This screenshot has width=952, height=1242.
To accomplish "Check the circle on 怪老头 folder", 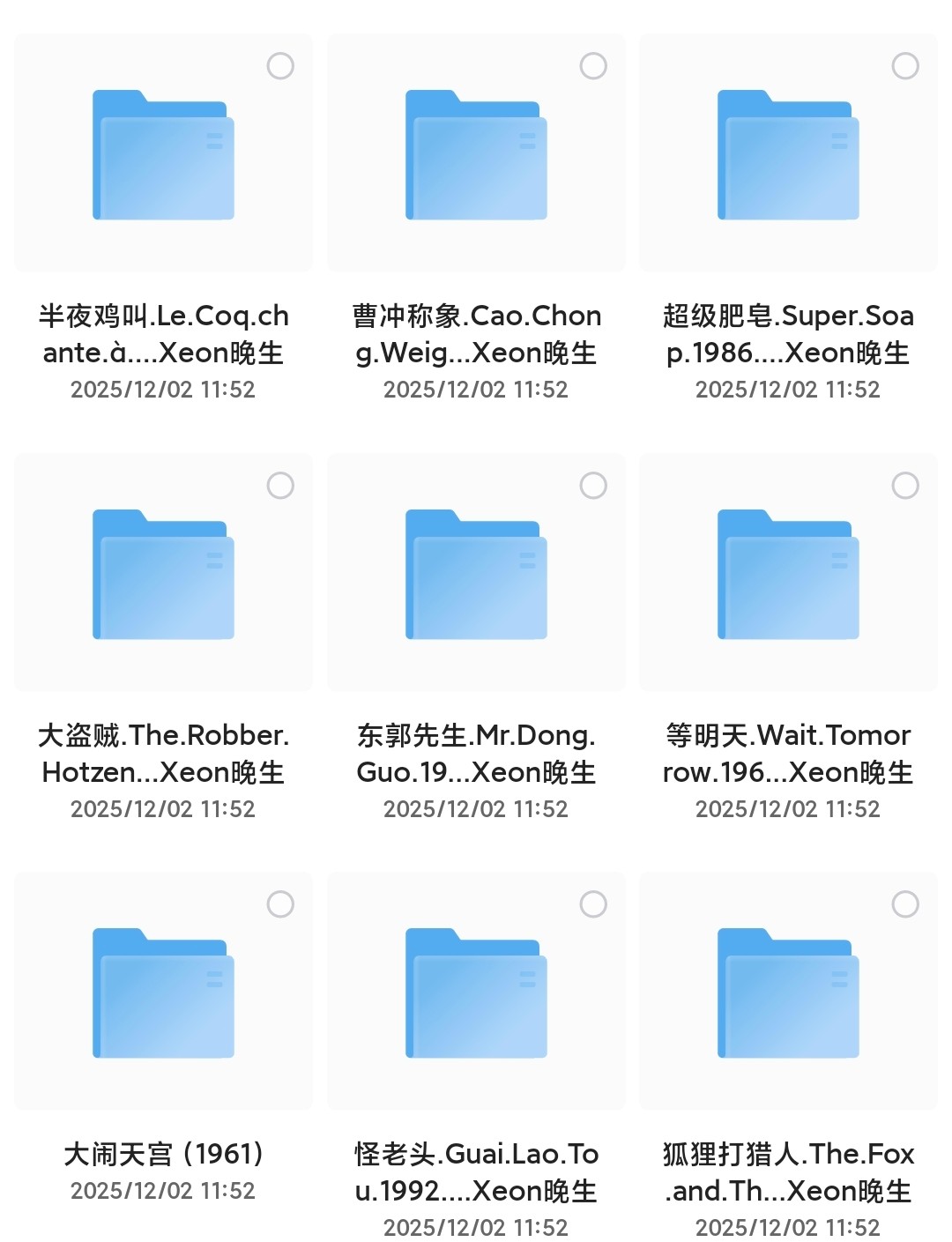I will click(593, 904).
